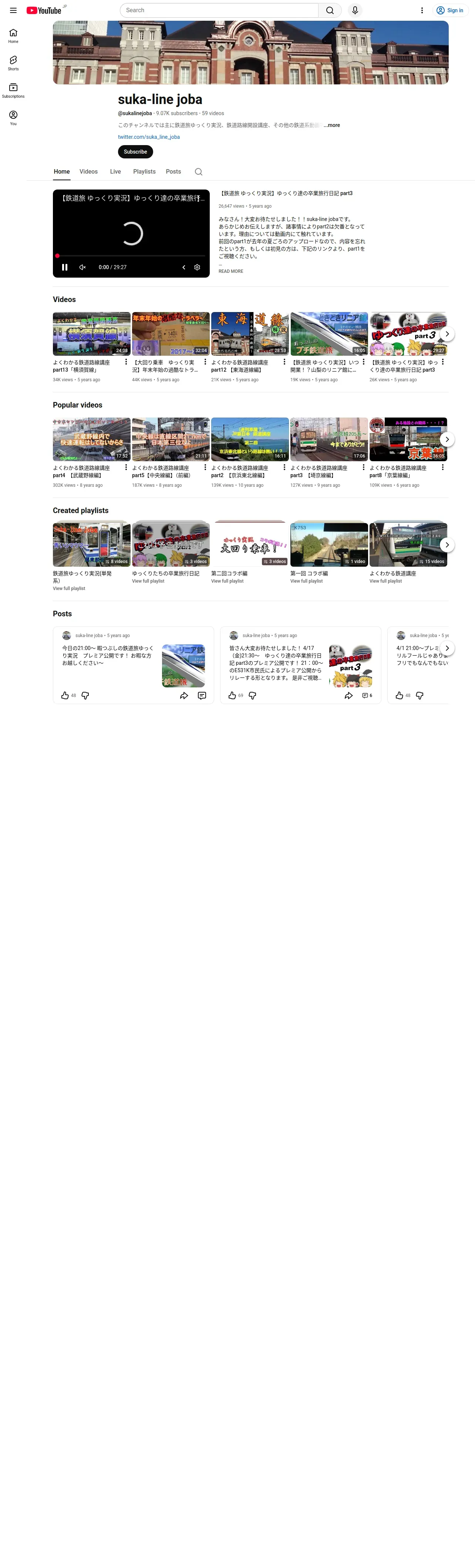The image size is (475, 1568).
Task: View full playlist for よくわかる鉄道講座
Action: click(385, 581)
